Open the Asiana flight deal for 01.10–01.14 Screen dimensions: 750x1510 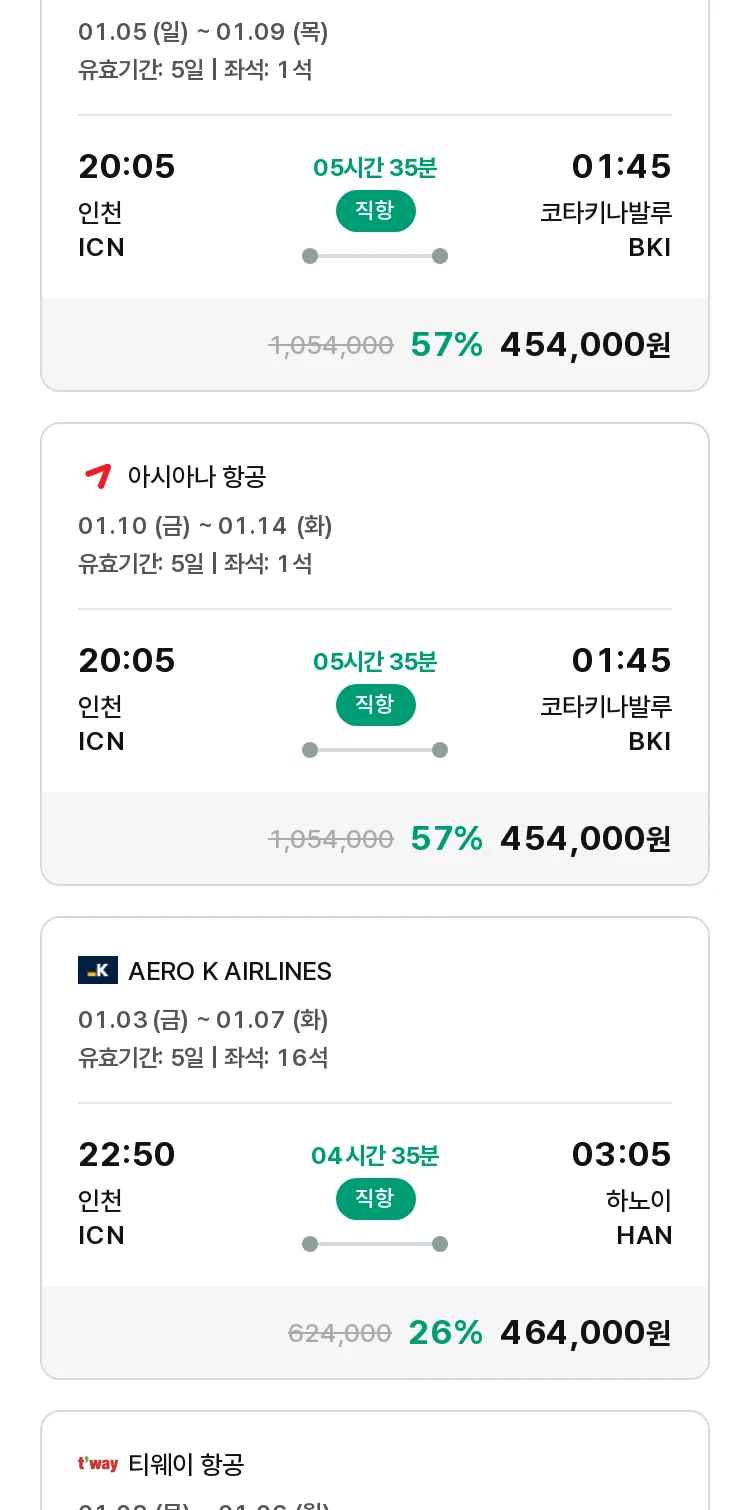click(375, 654)
